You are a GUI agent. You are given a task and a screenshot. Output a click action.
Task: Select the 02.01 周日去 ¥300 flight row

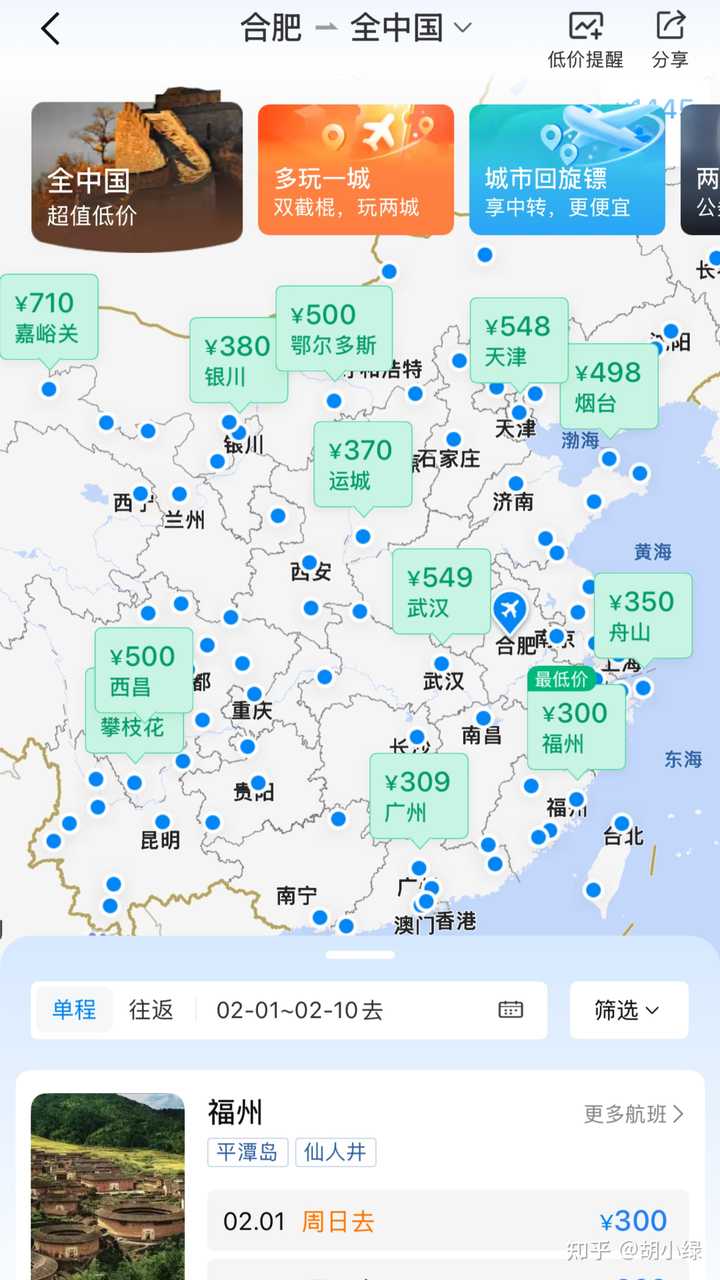[448, 1220]
